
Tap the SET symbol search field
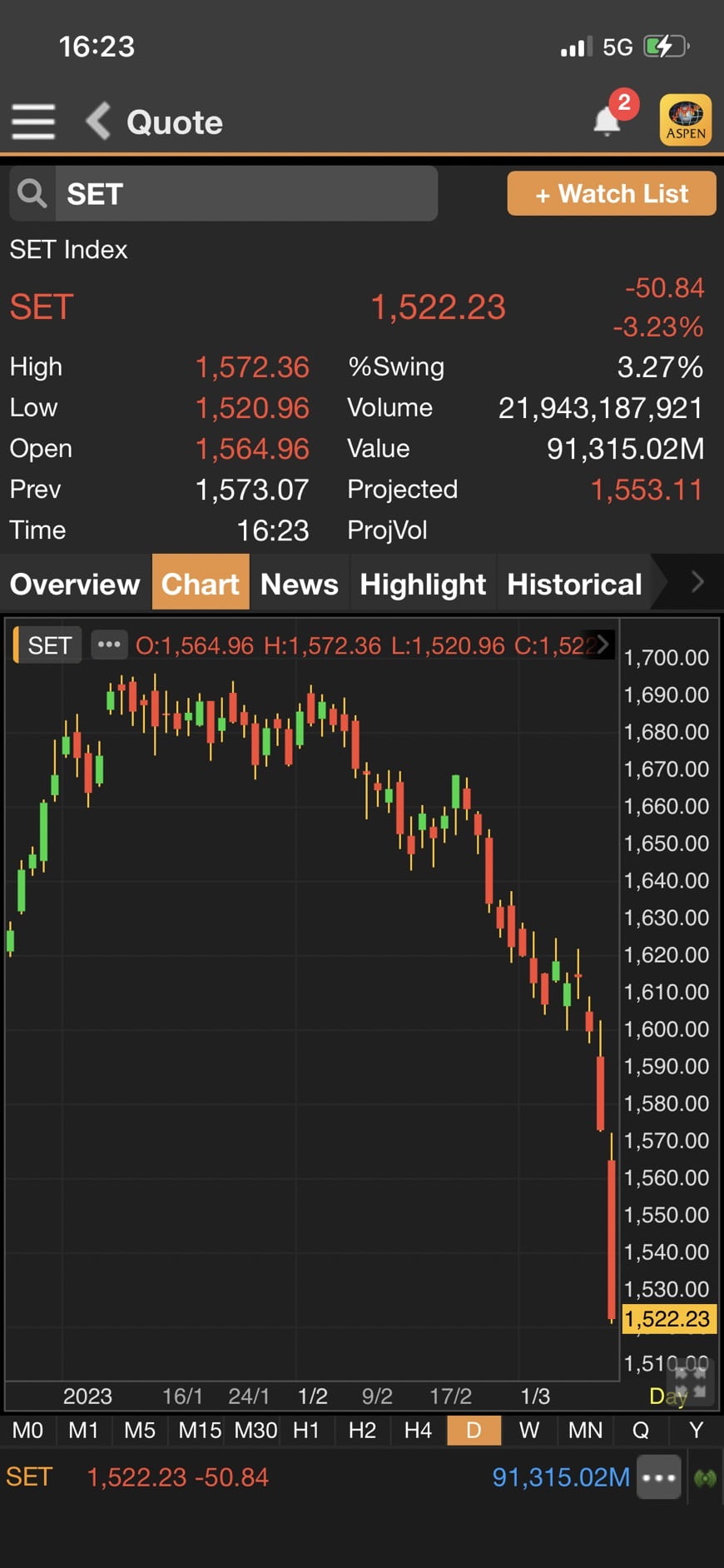(x=245, y=194)
